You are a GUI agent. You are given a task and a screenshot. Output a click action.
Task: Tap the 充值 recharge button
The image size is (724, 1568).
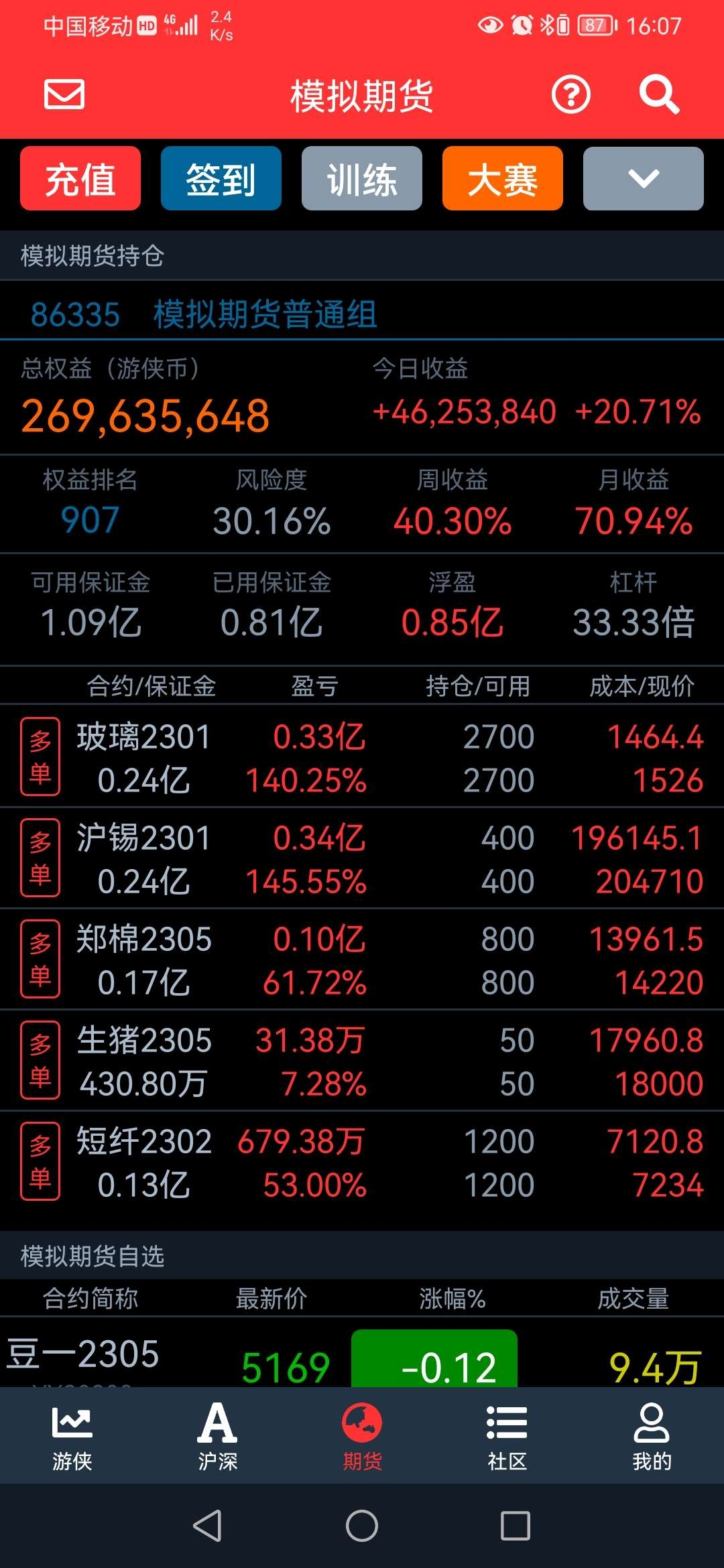point(80,178)
